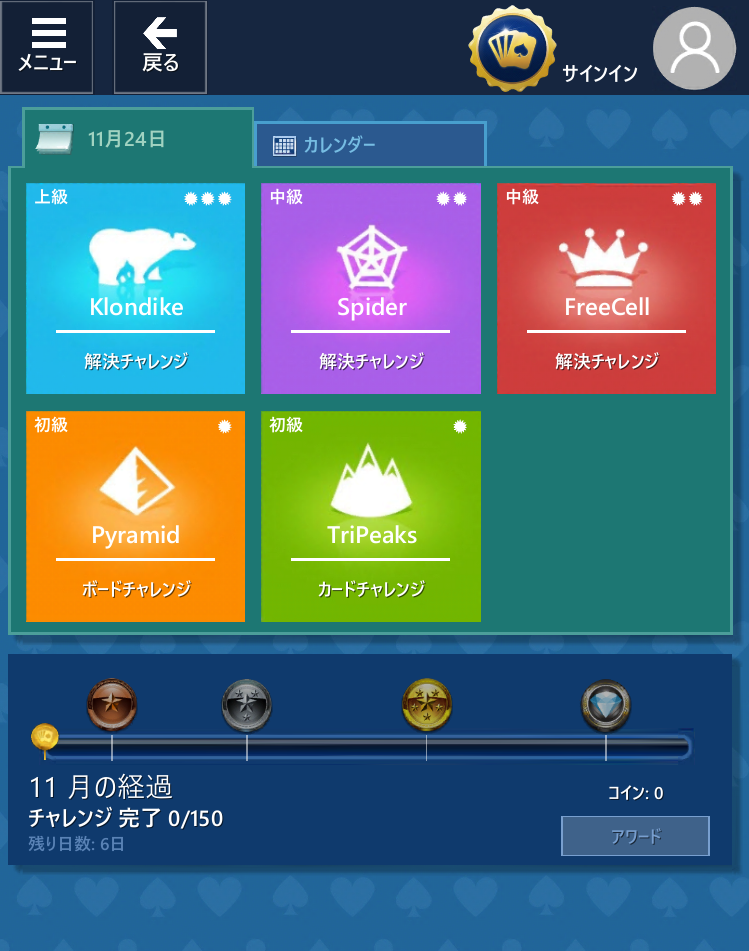Open the メニュー hamburger menu
This screenshot has height=951, width=749.
(x=47, y=47)
